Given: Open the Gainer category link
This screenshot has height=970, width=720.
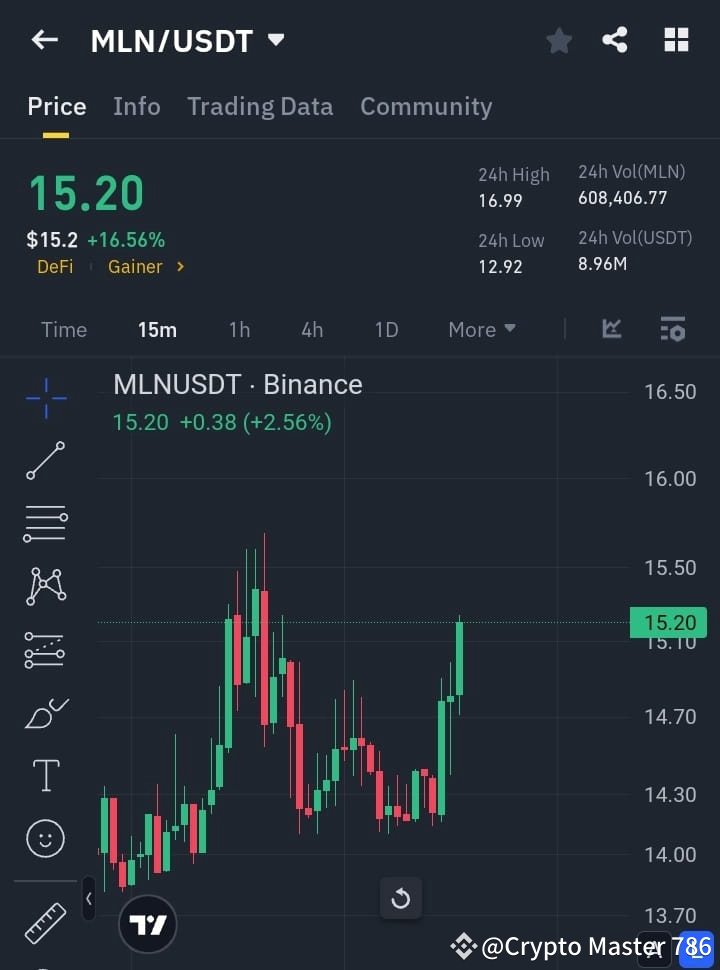Looking at the screenshot, I should coord(134,267).
